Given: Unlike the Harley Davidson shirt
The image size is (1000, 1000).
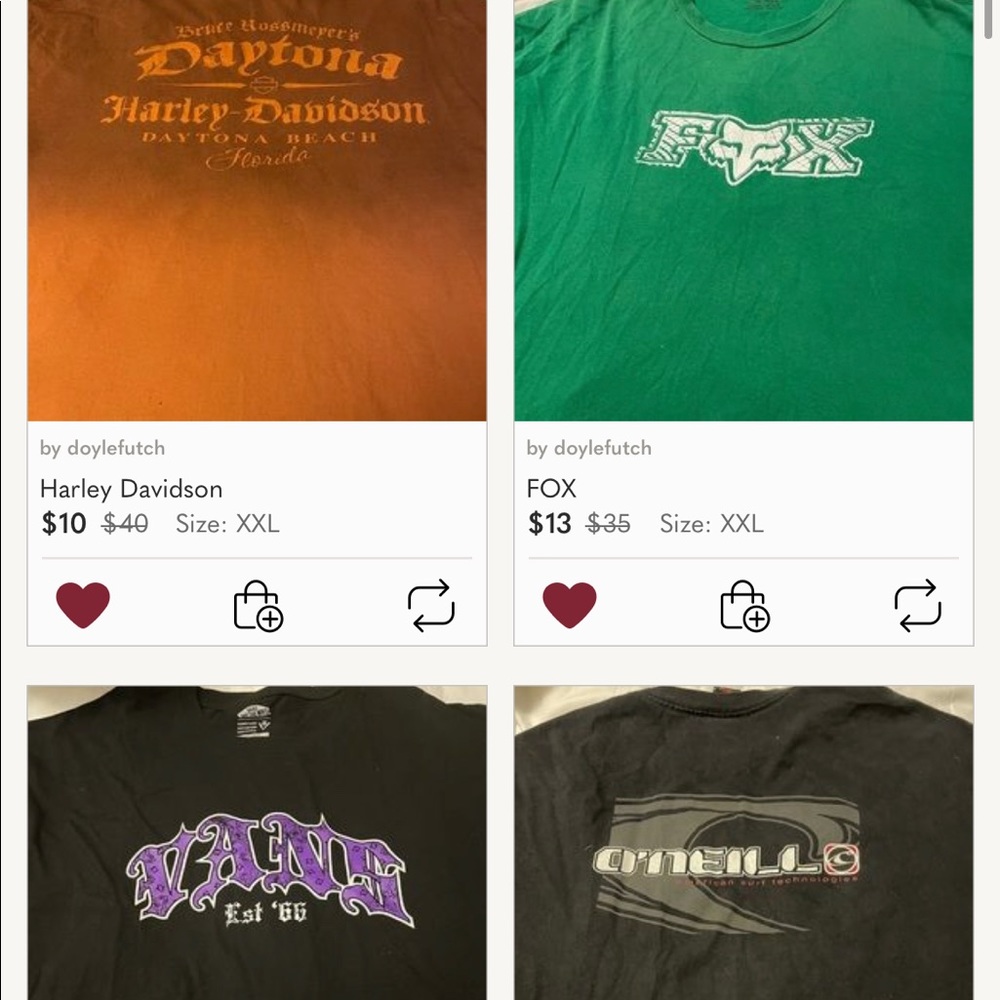Looking at the screenshot, I should pyautogui.click(x=83, y=605).
